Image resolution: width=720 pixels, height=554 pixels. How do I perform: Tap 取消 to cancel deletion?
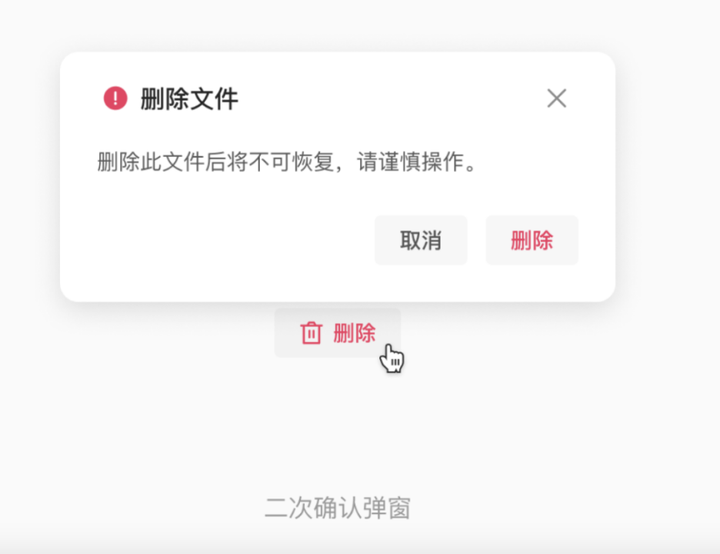[x=420, y=241]
